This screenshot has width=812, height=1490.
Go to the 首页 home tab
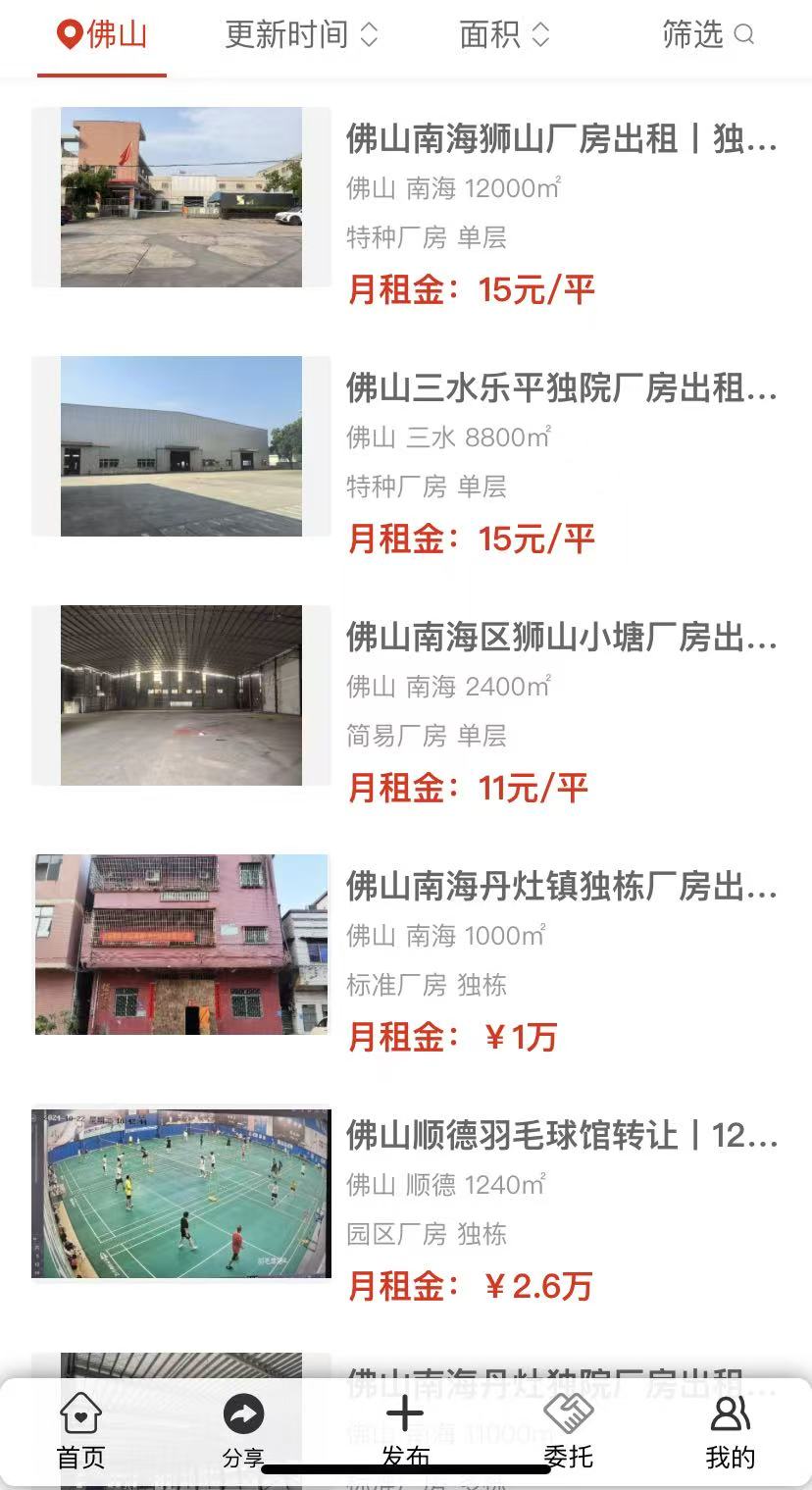pyautogui.click(x=80, y=1431)
